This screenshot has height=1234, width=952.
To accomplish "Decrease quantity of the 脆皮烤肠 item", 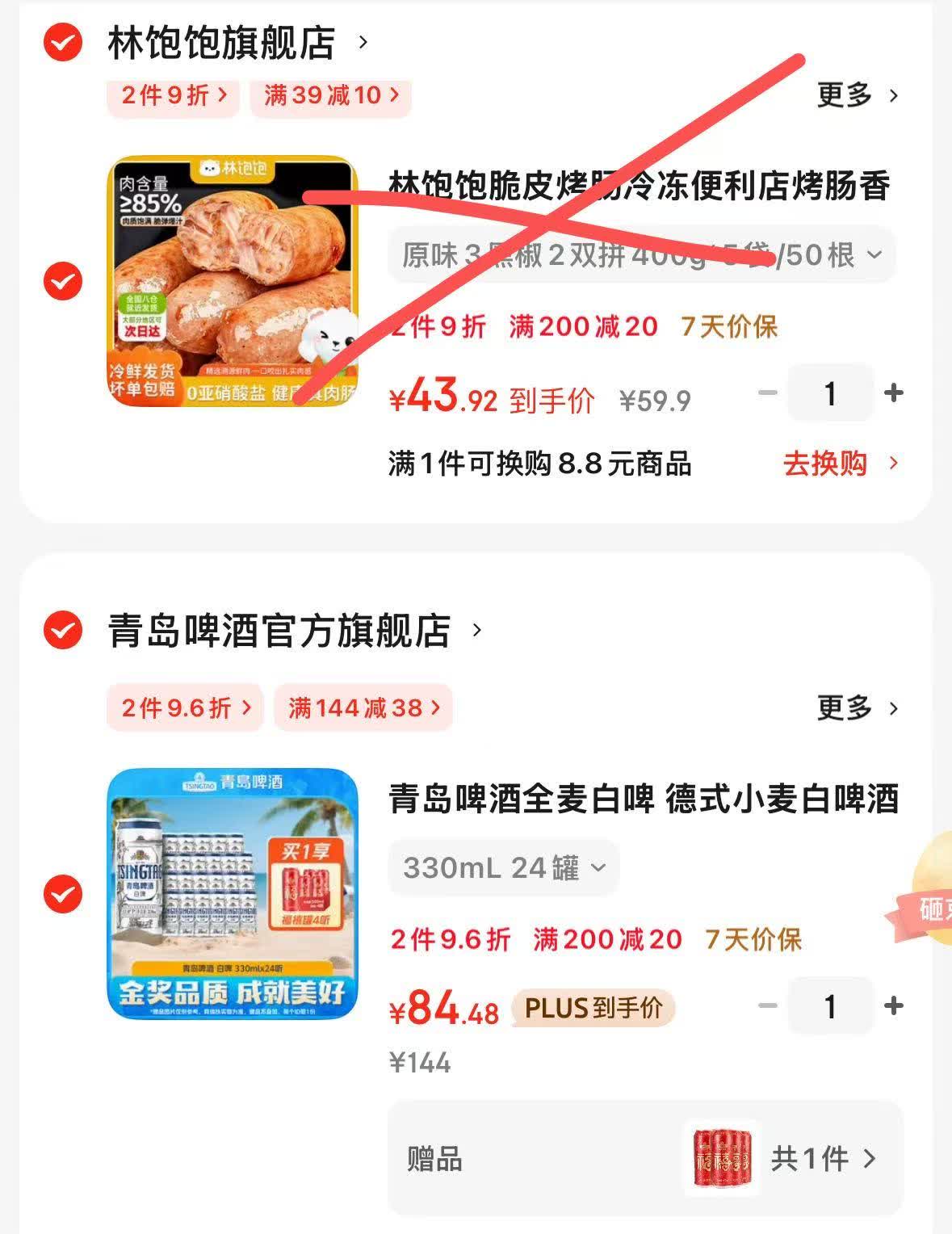I will pos(765,393).
